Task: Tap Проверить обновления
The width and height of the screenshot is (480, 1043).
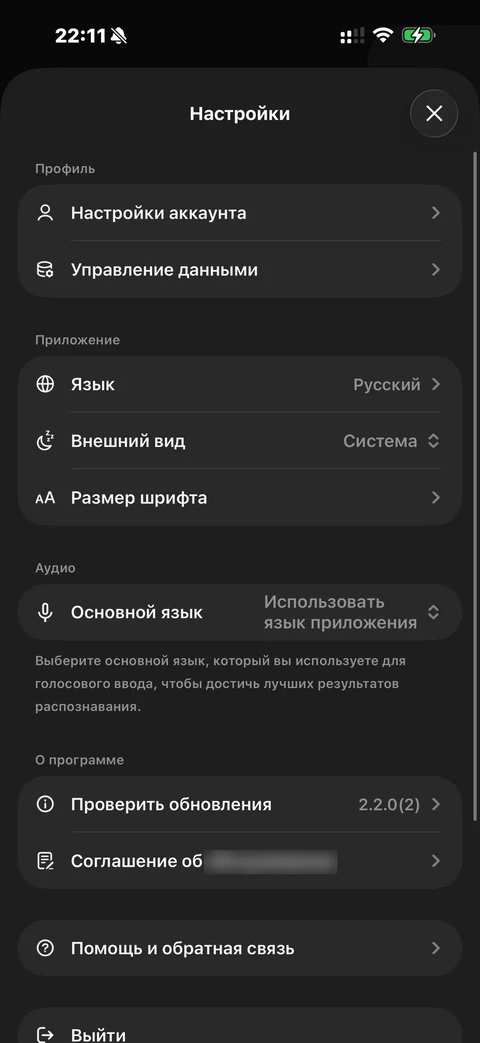Action: click(239, 804)
